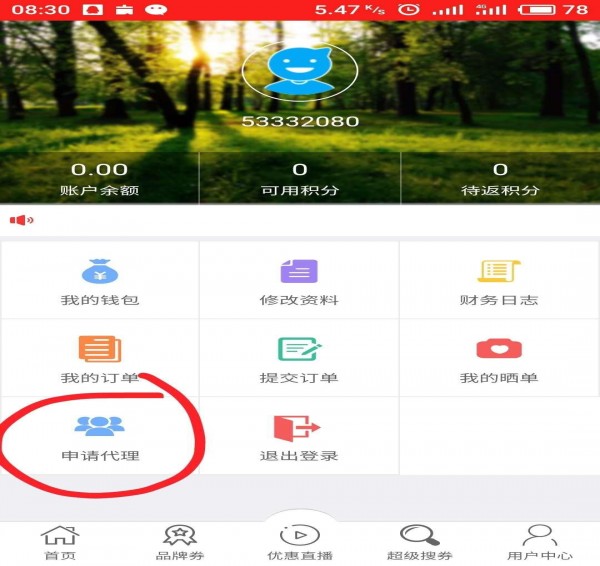Switch to 品牌券 tab
600x566 pixels.
[x=180, y=543]
